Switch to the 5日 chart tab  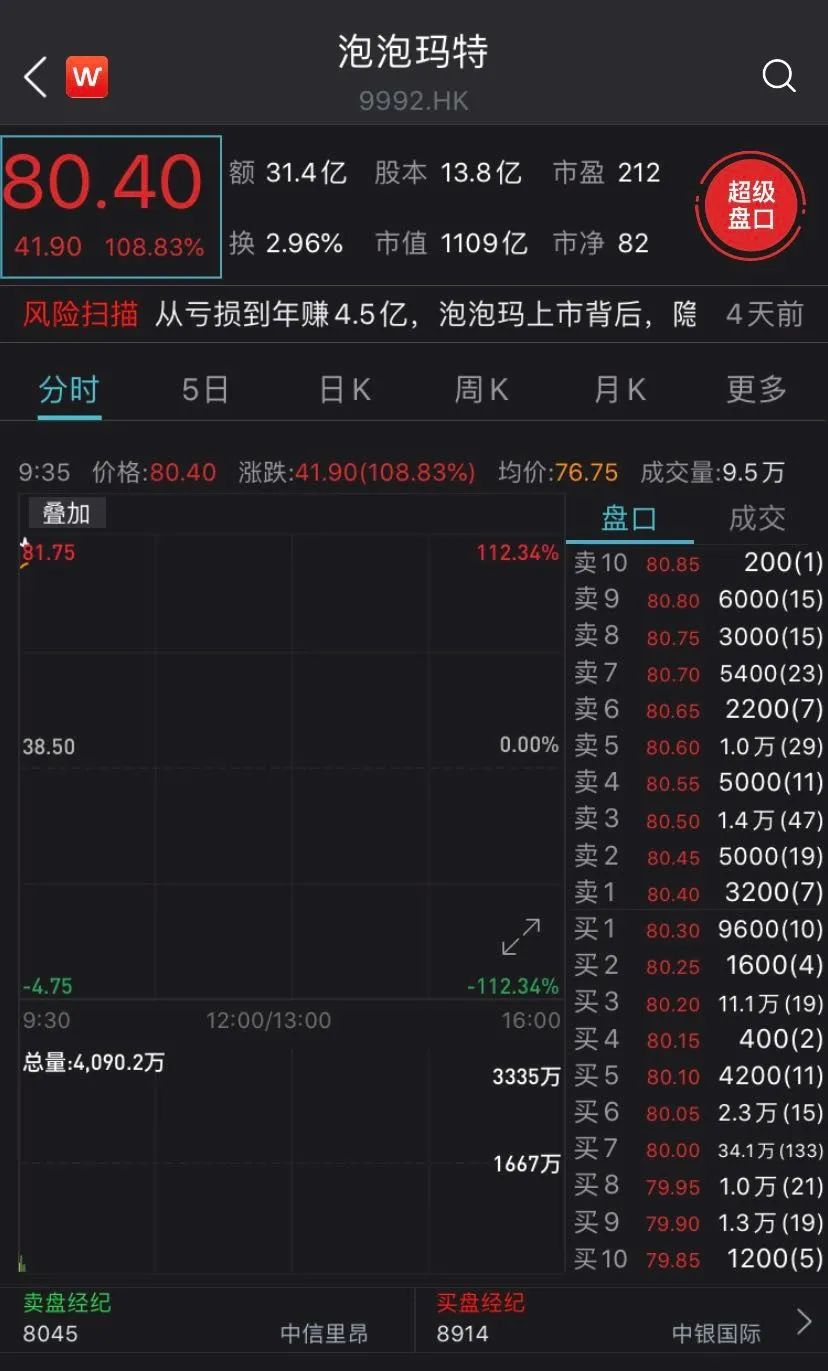[206, 389]
